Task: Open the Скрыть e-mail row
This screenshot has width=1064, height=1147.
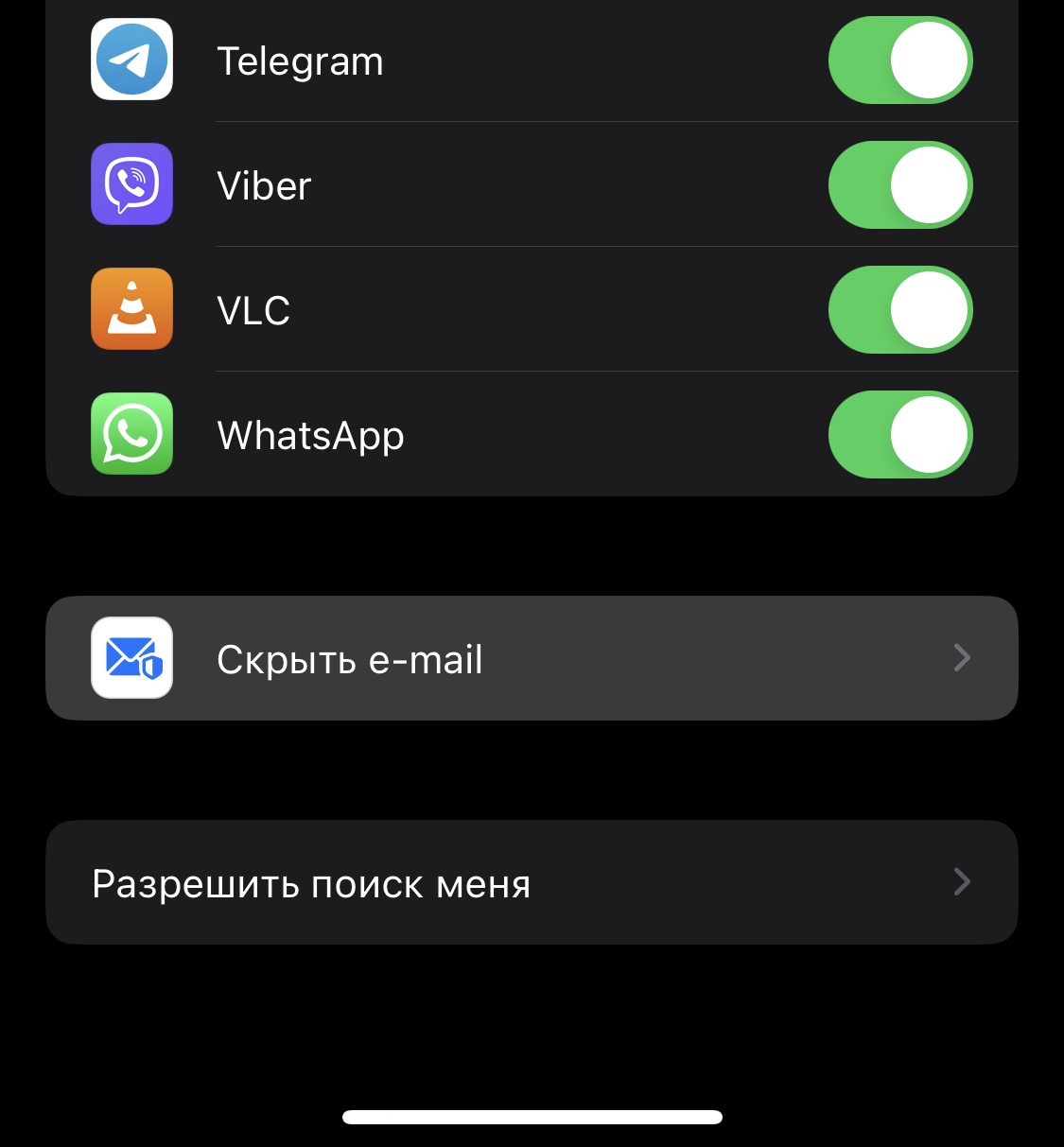Action: click(532, 658)
